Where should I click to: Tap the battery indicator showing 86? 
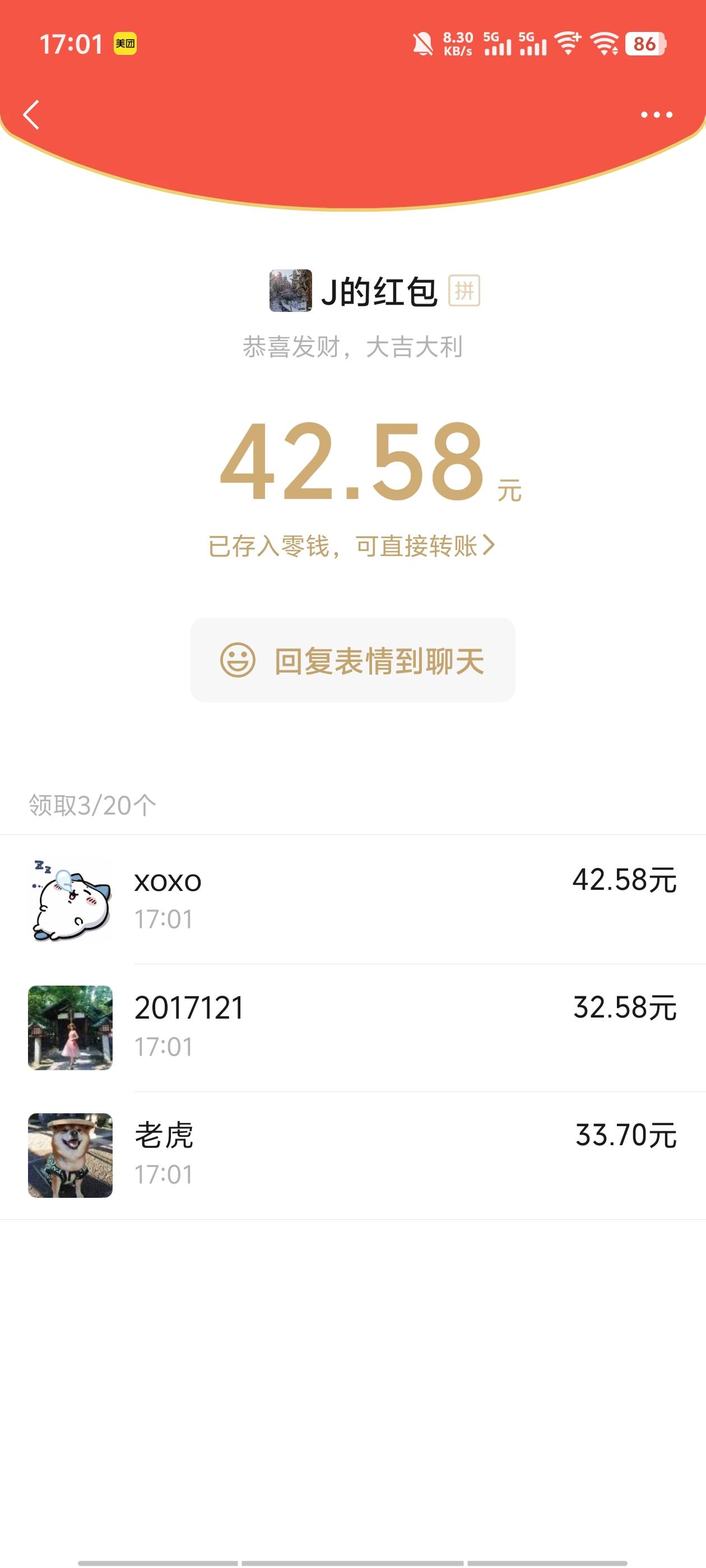647,42
